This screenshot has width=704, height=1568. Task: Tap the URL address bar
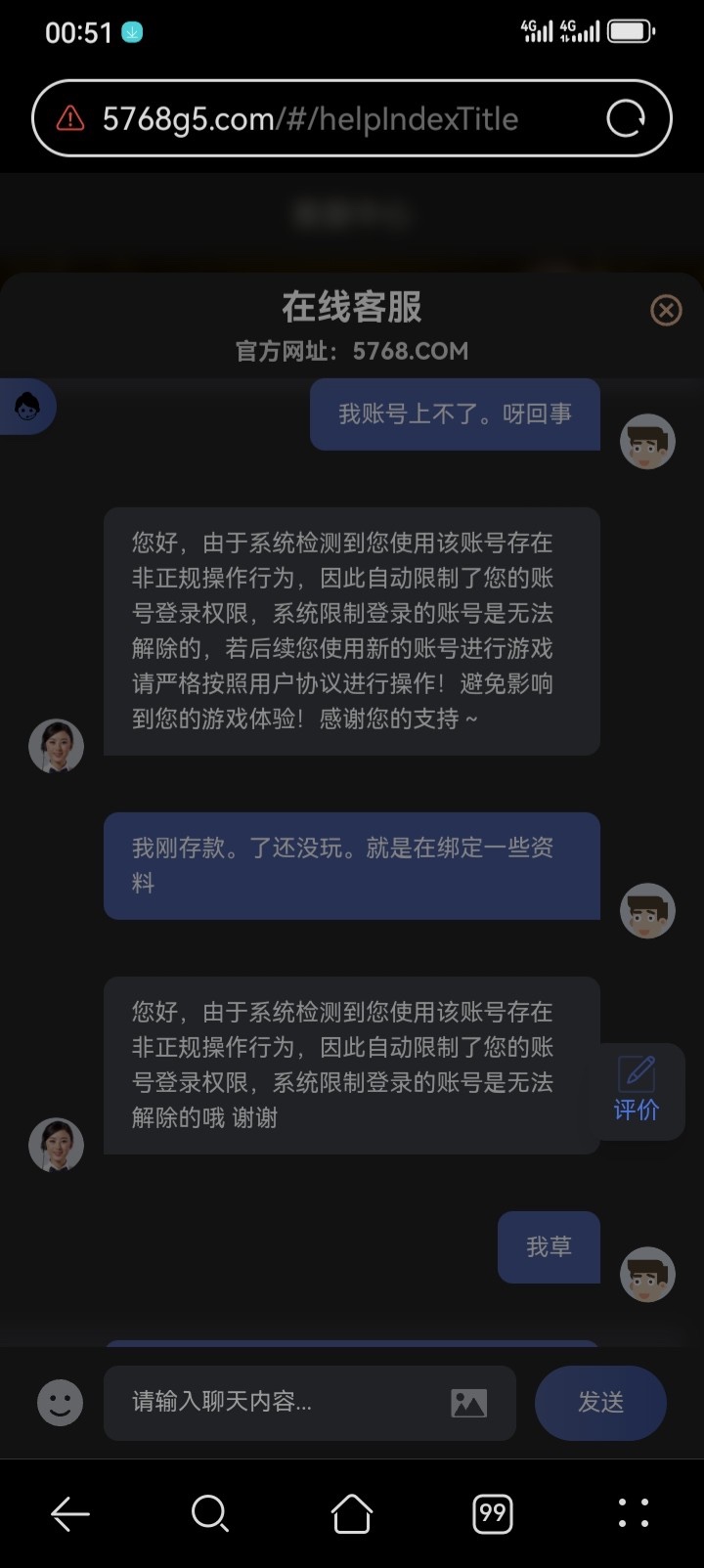pos(323,119)
